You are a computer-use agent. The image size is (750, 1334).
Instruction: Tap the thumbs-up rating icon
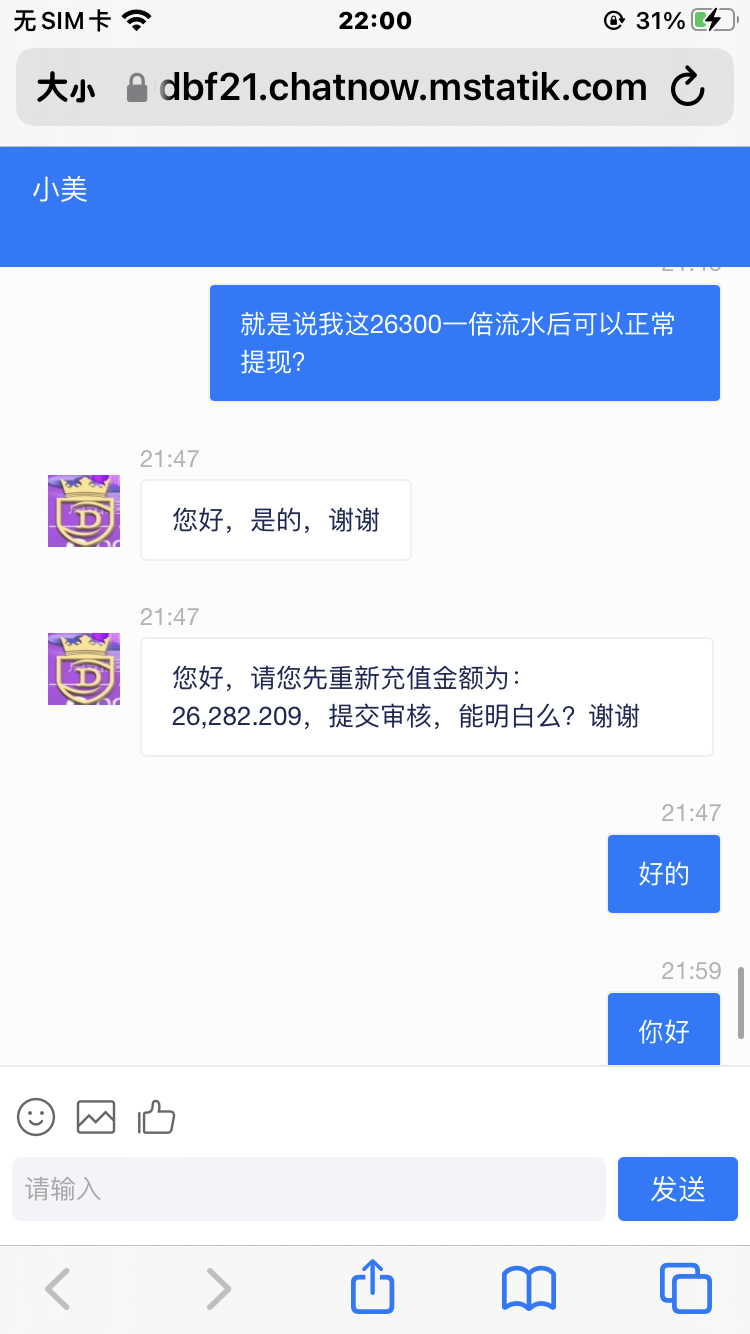pos(157,1116)
